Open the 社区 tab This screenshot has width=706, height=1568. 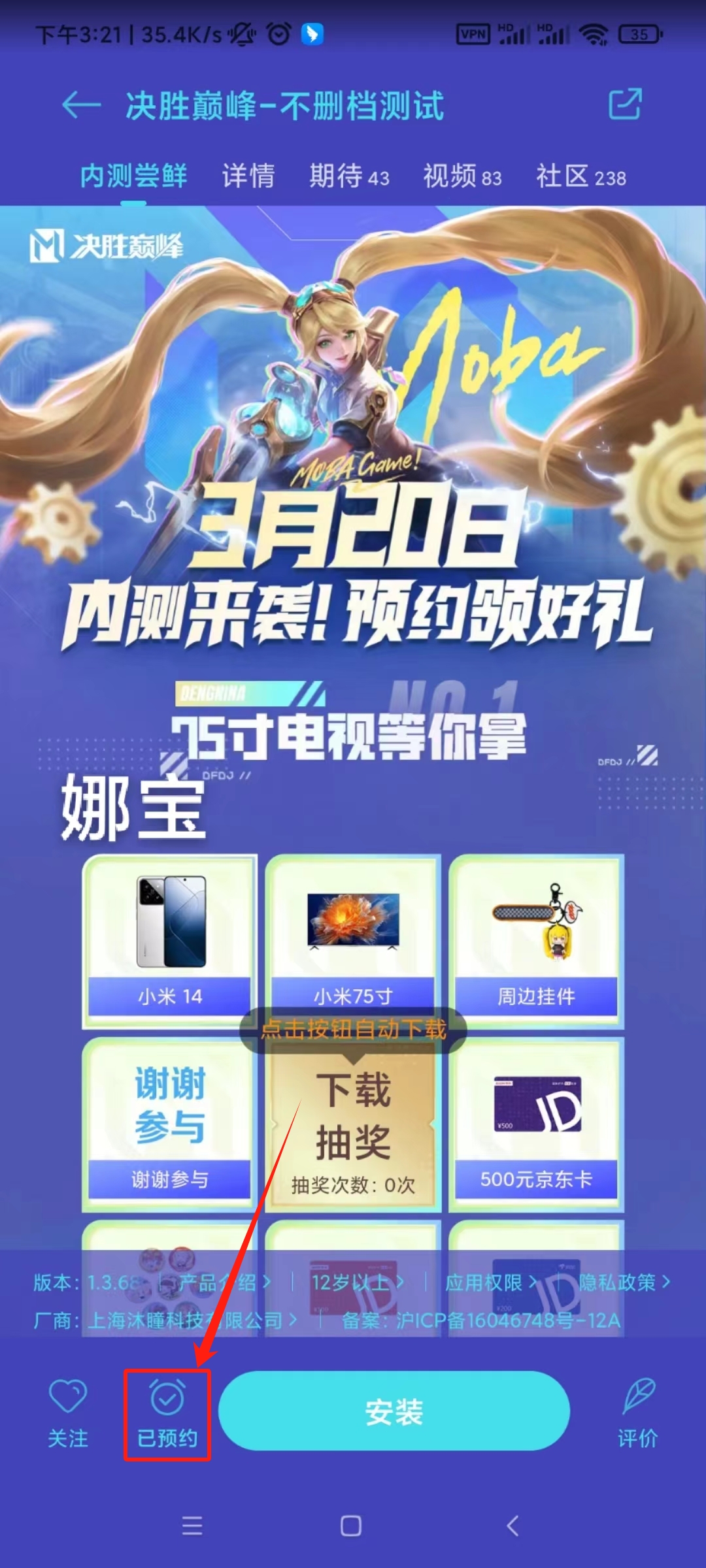pyautogui.click(x=580, y=176)
